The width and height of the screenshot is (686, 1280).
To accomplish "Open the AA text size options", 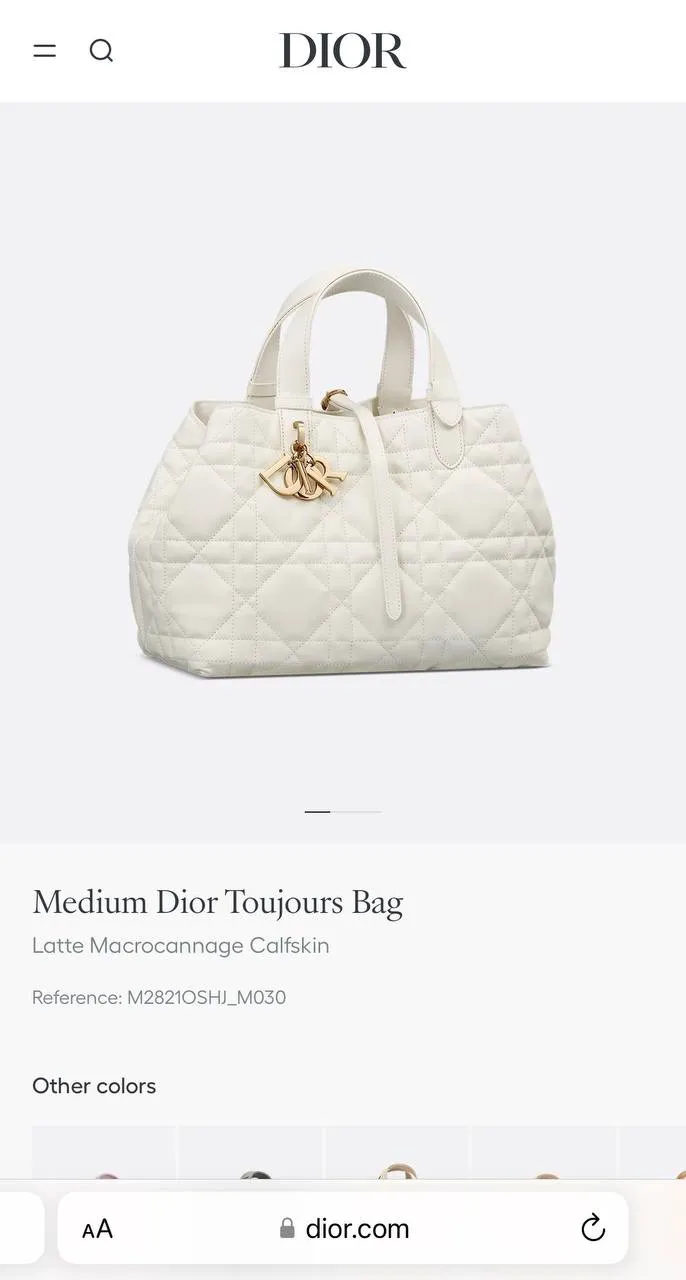I will click(97, 1229).
